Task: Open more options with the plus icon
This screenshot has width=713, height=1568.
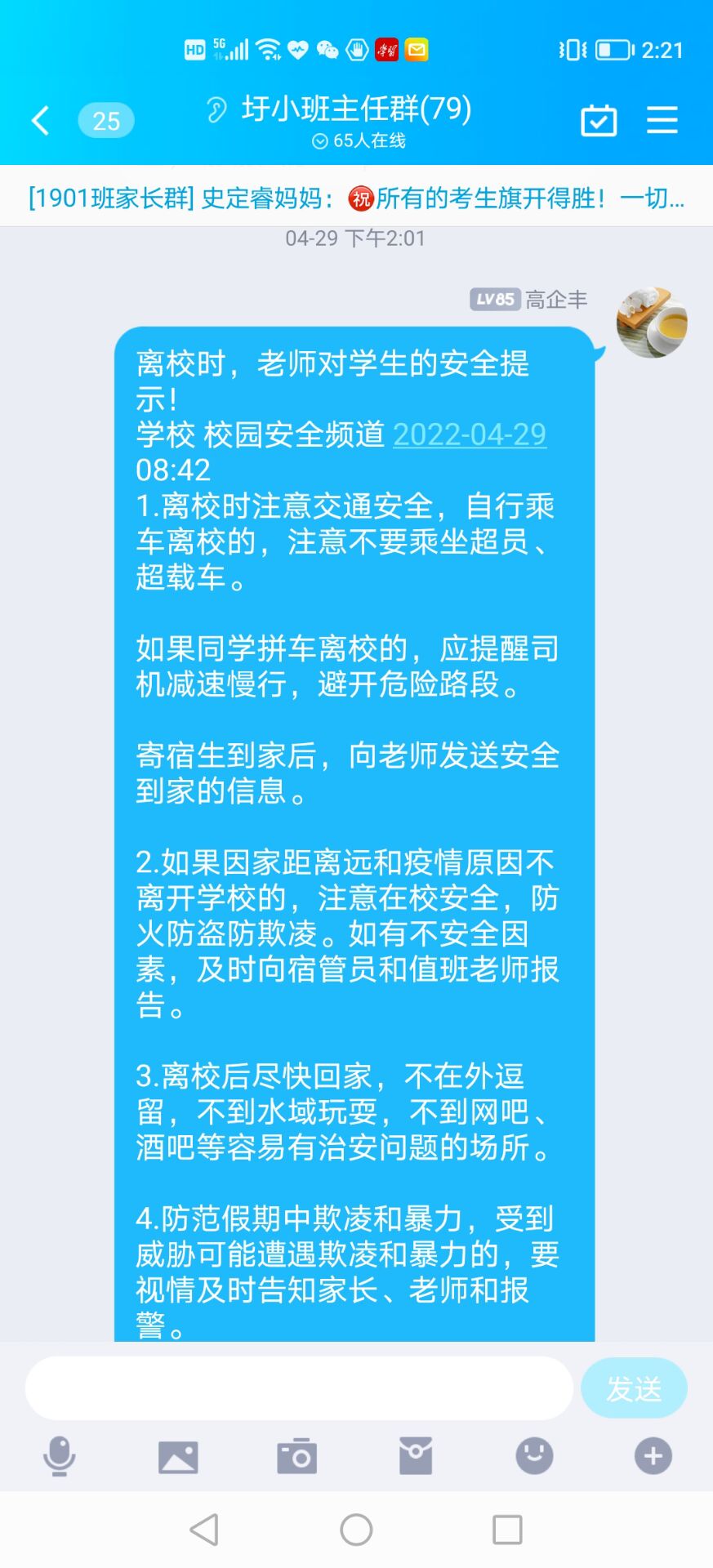Action: 653,1456
